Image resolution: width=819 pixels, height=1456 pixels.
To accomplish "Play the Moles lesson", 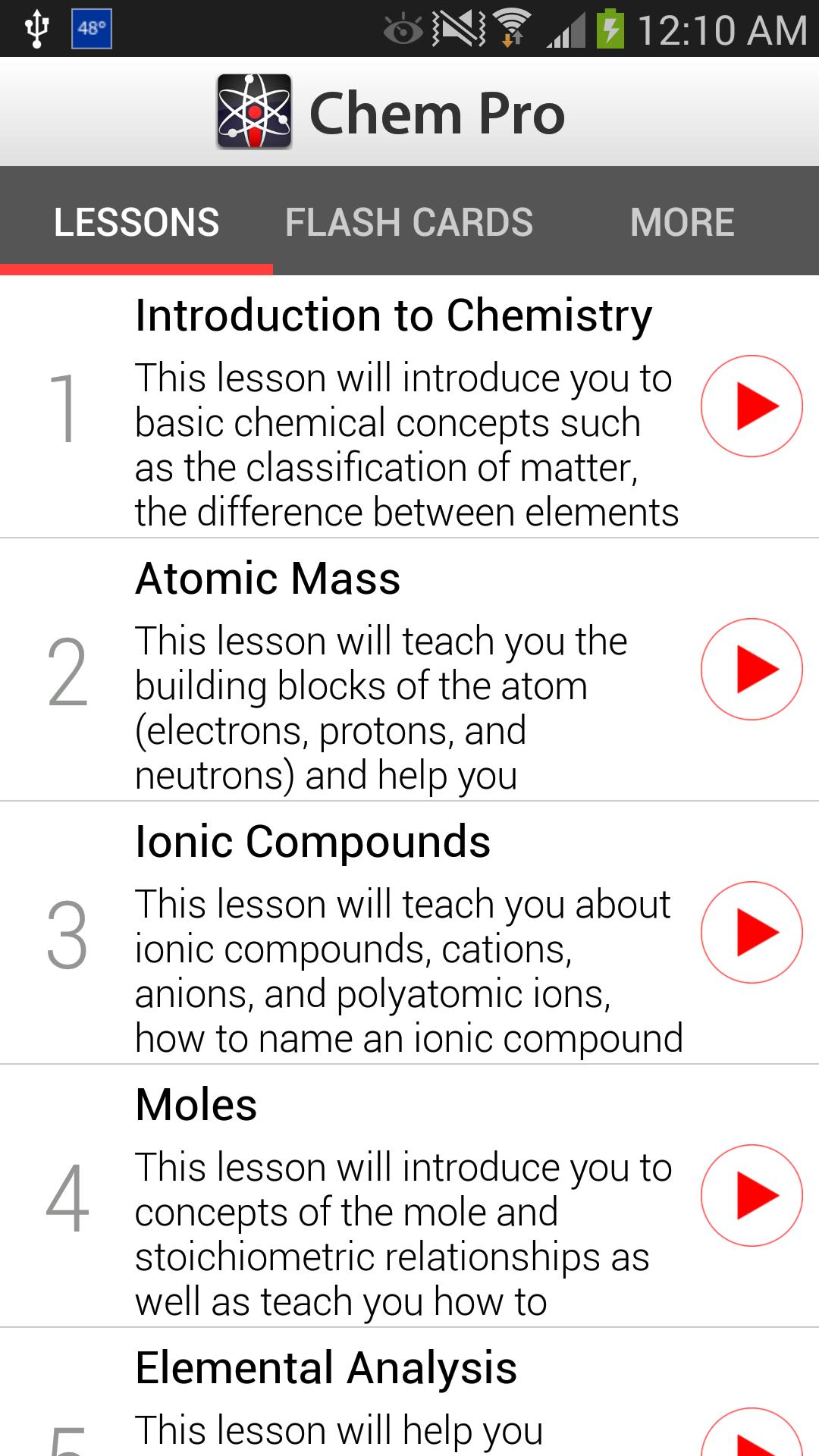I will click(x=752, y=1194).
